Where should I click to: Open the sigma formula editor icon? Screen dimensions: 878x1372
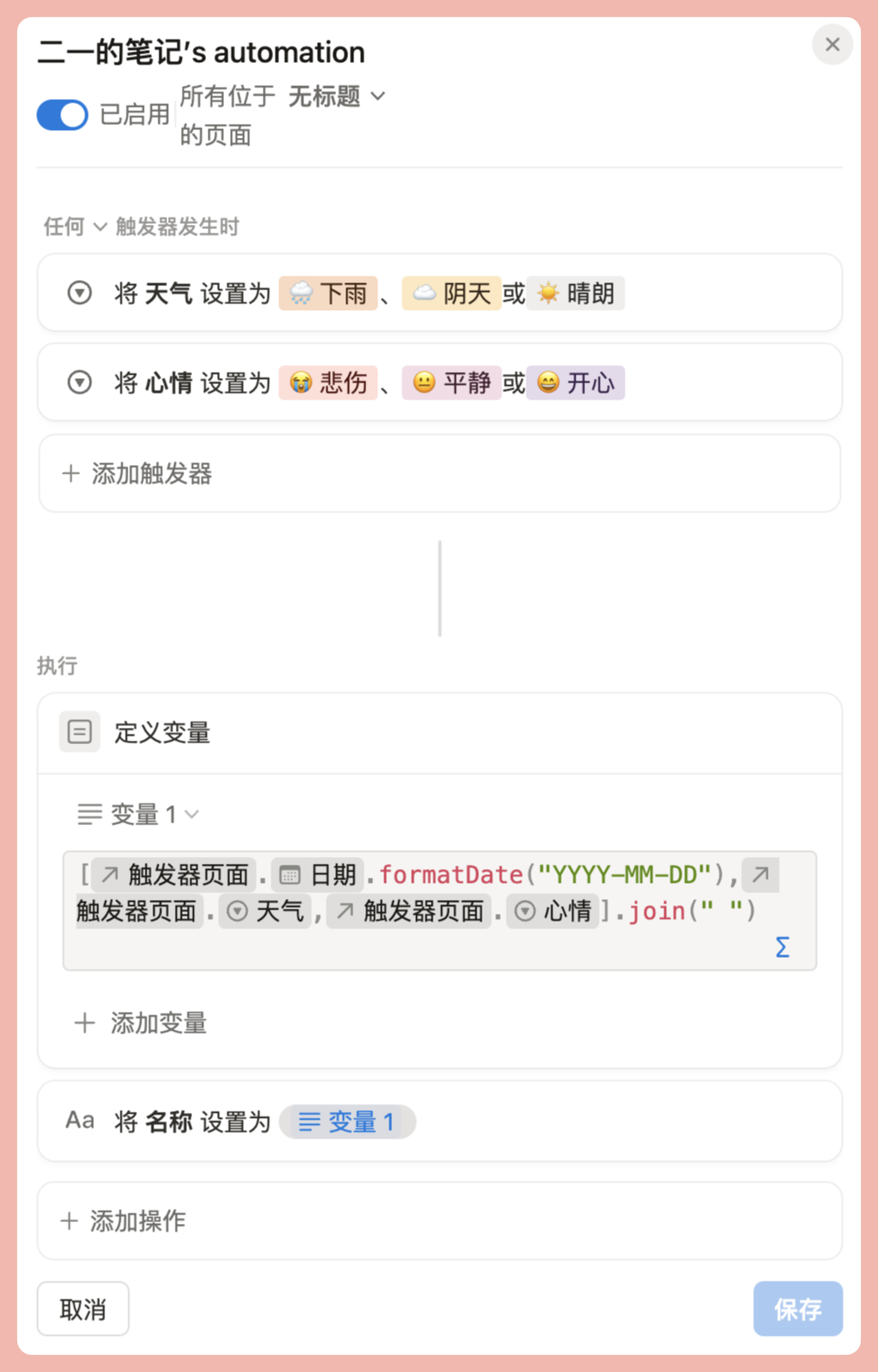[782, 947]
